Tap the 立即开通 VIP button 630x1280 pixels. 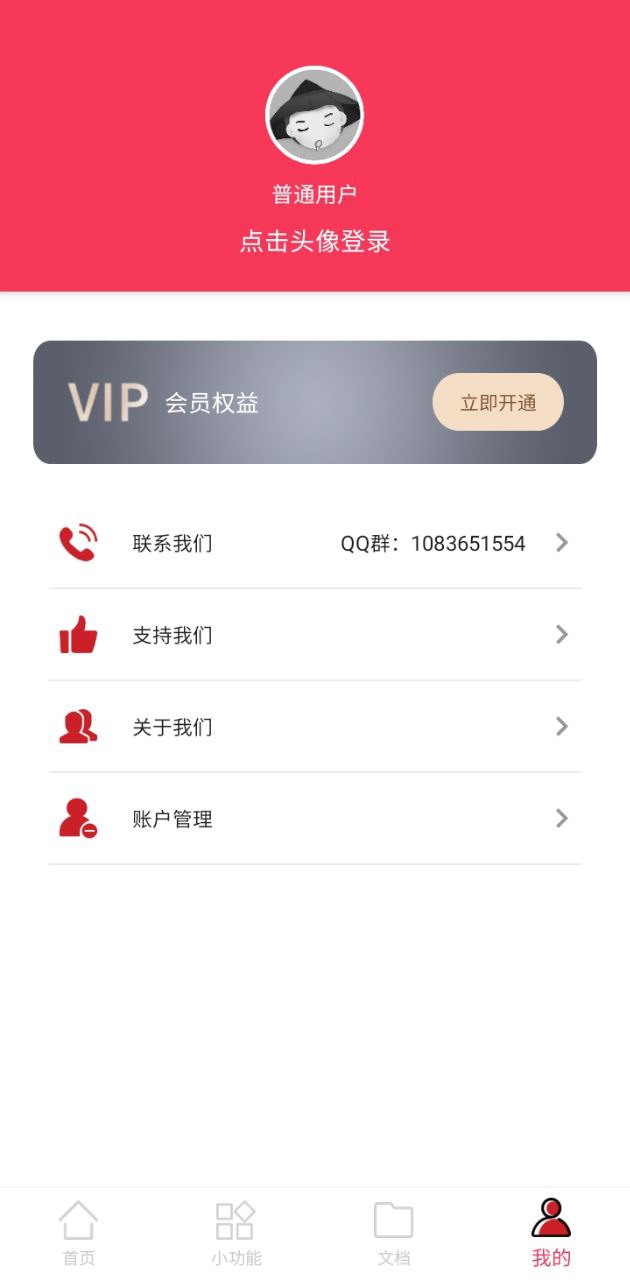pyautogui.click(x=498, y=402)
